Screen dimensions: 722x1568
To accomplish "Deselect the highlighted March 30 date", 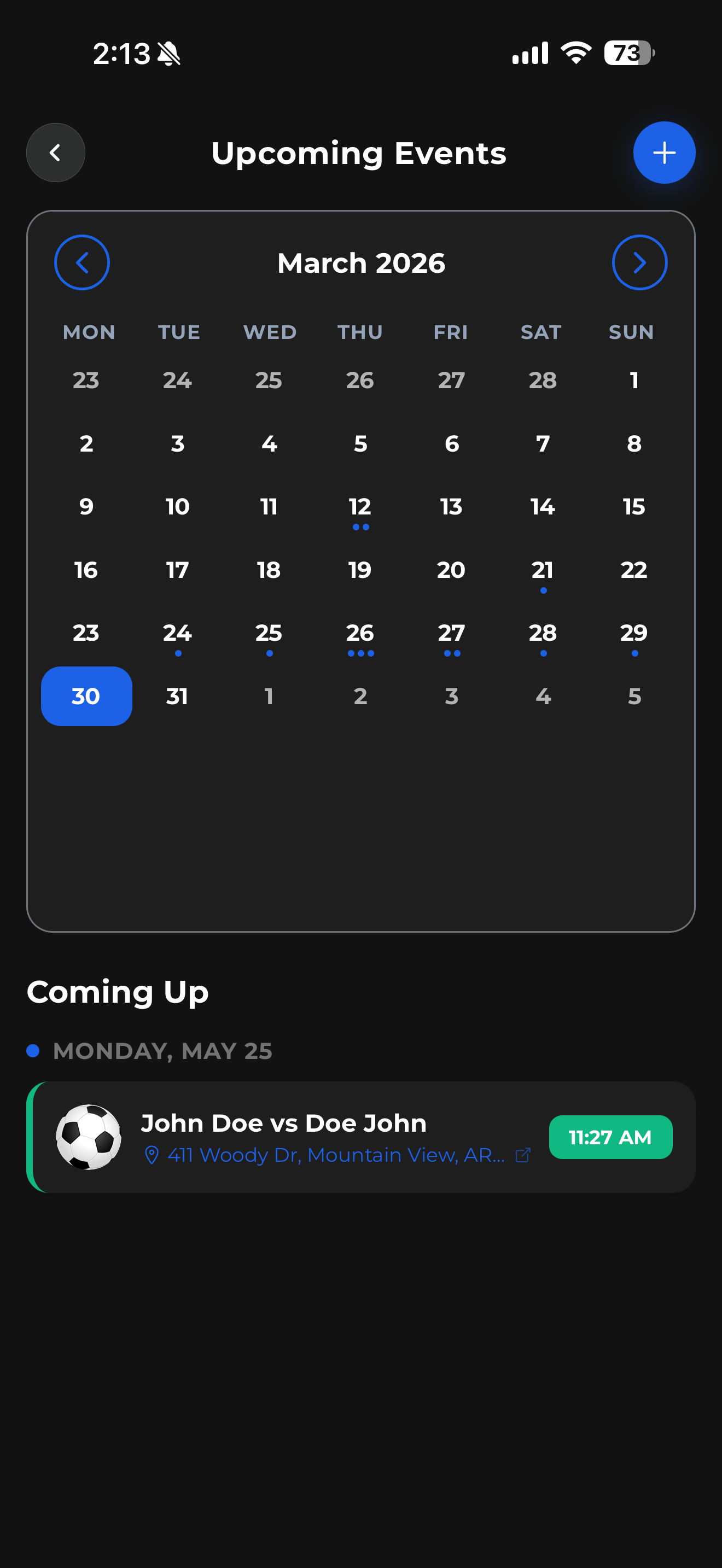I will (x=86, y=696).
